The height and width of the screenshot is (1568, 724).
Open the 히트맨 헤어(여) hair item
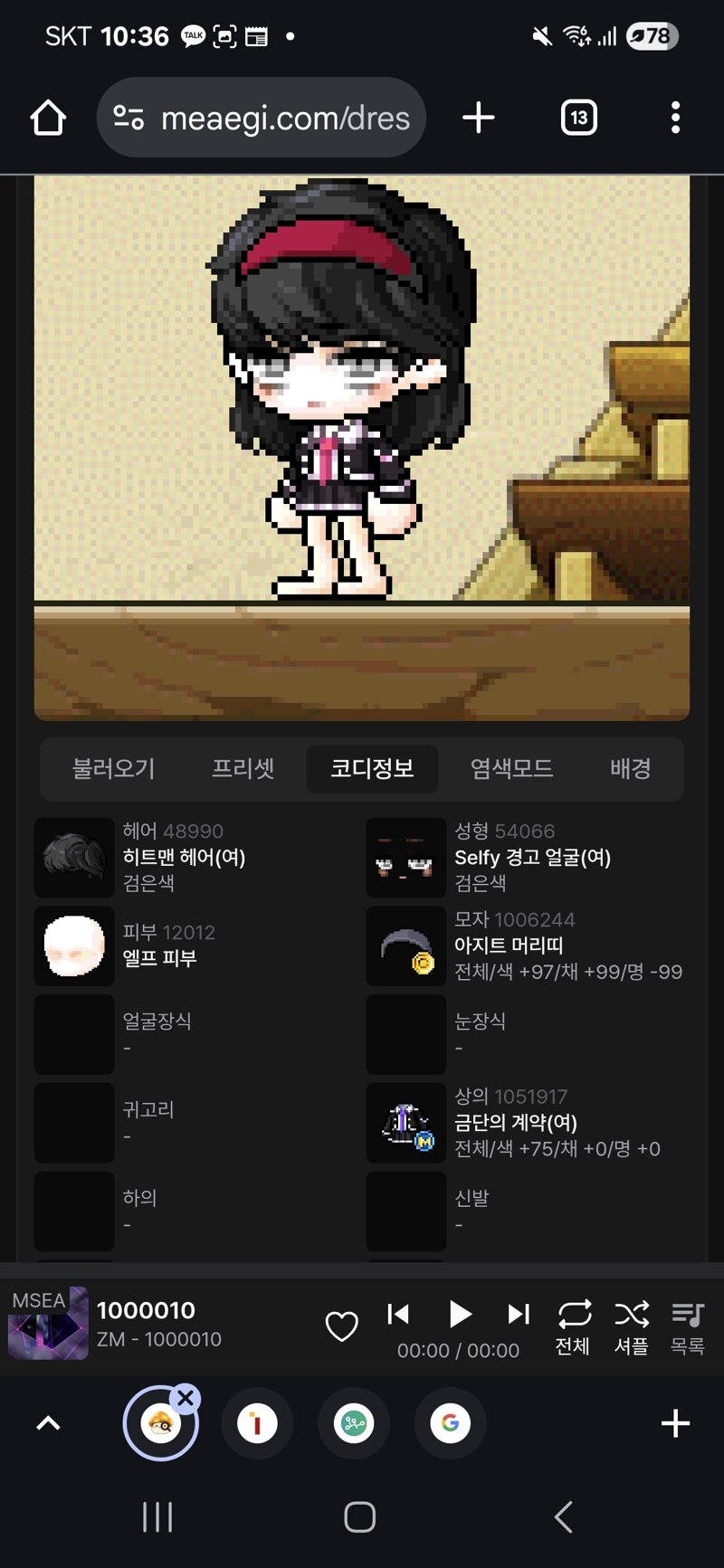point(194,857)
